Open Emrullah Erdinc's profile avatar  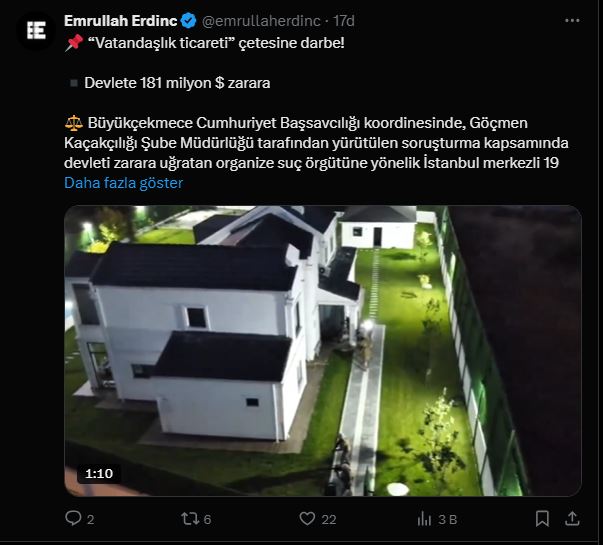(x=35, y=32)
